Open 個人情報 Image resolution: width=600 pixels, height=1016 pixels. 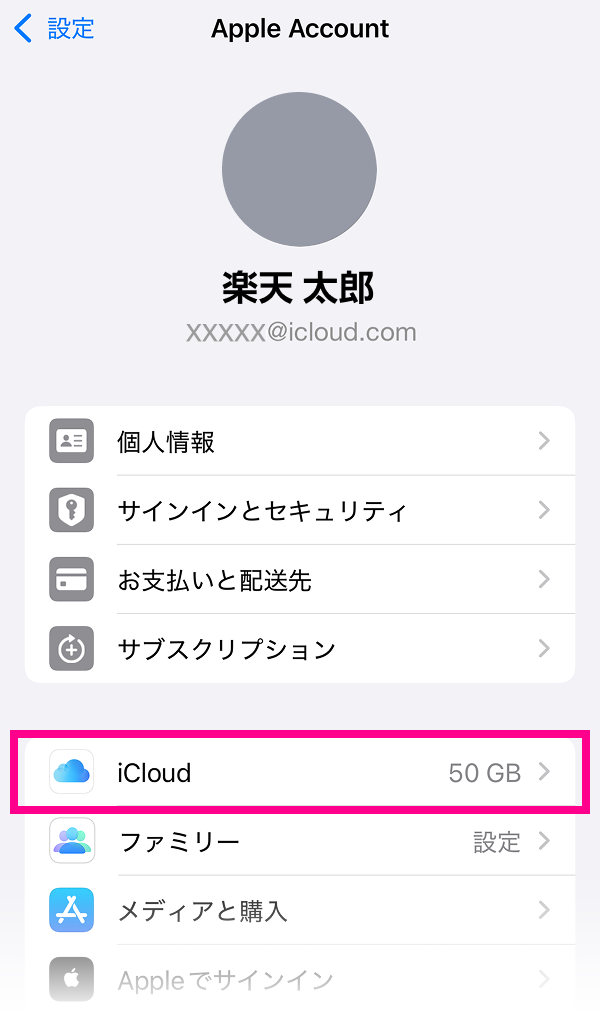click(300, 441)
